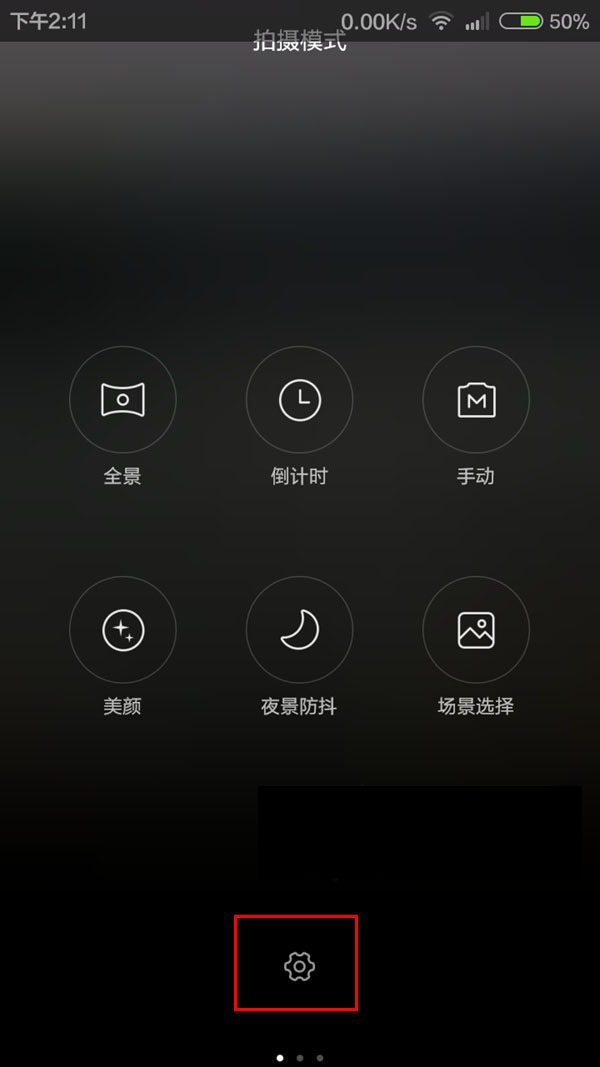600x1067 pixels.
Task: Open 场景选择 scene selection
Action: click(x=476, y=630)
